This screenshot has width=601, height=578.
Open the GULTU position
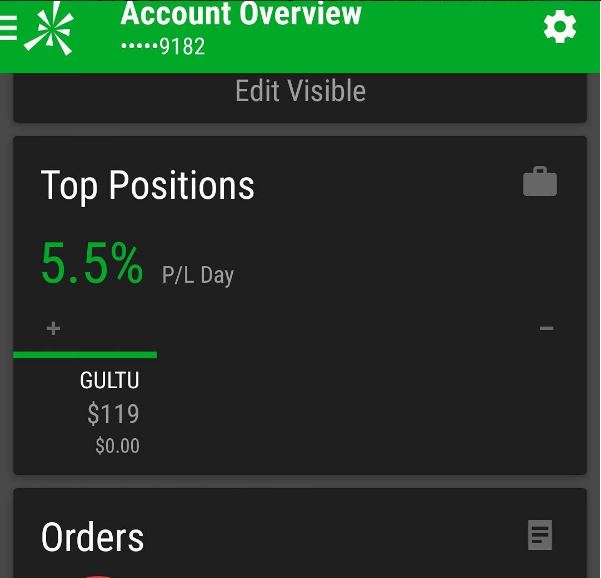[x=110, y=412]
